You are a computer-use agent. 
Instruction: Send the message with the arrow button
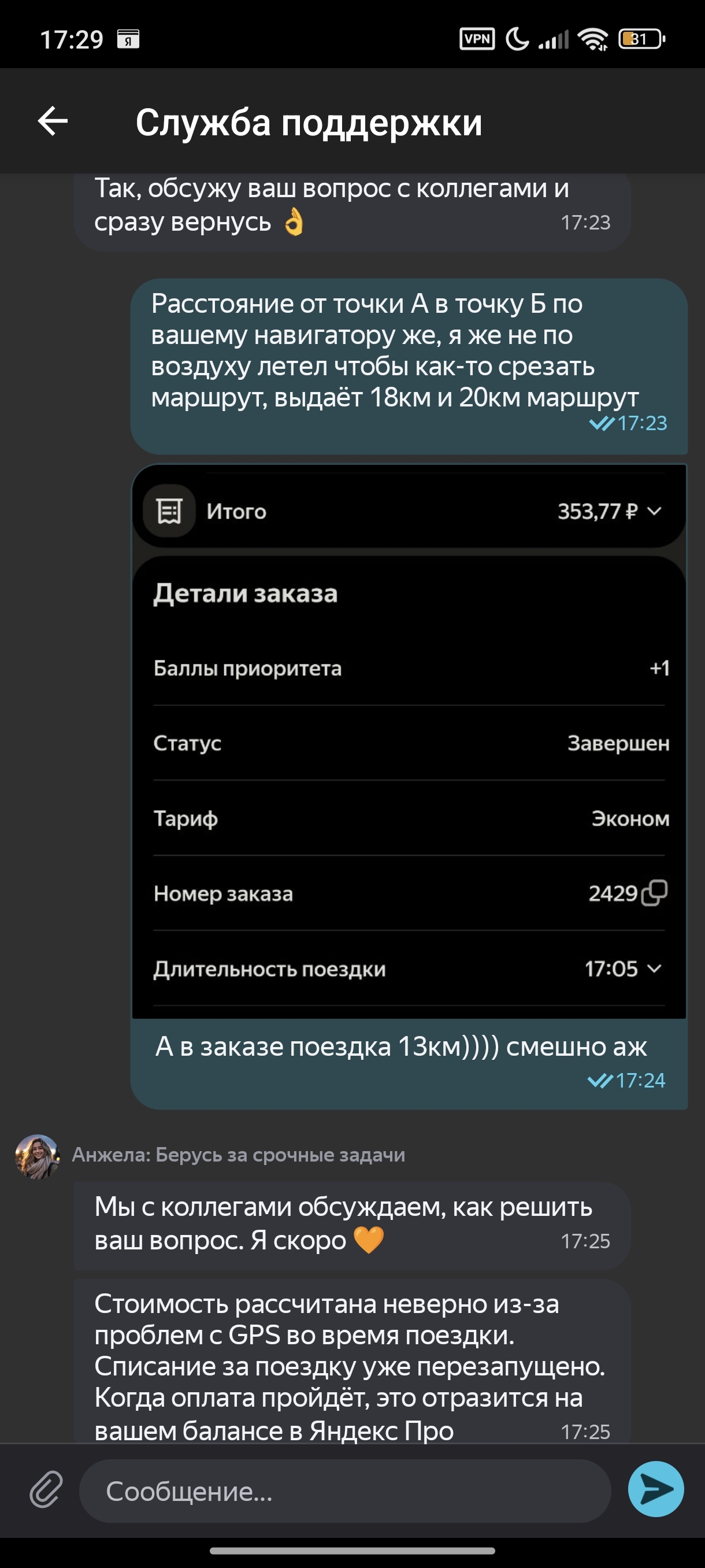pyautogui.click(x=656, y=1489)
